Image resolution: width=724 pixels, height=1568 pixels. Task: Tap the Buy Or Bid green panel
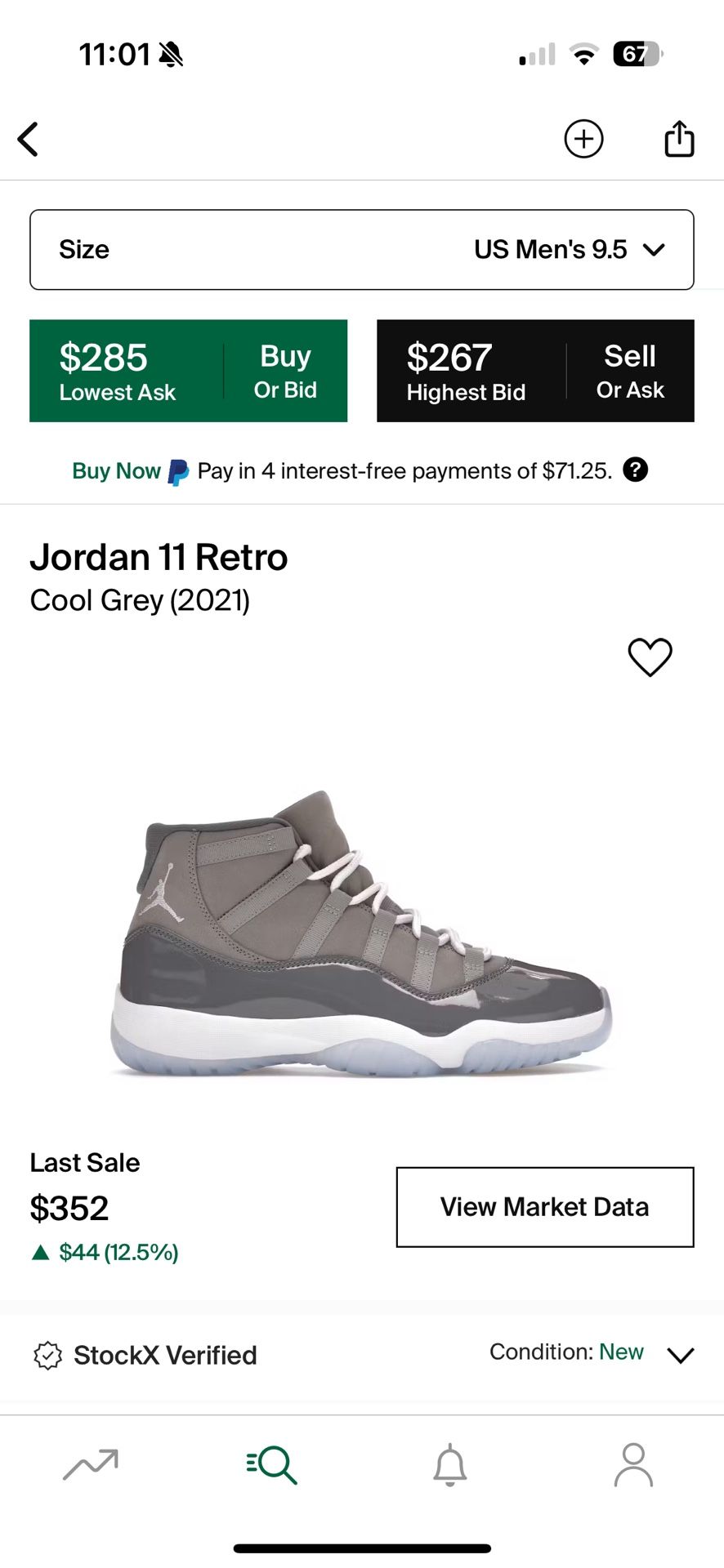click(x=188, y=370)
